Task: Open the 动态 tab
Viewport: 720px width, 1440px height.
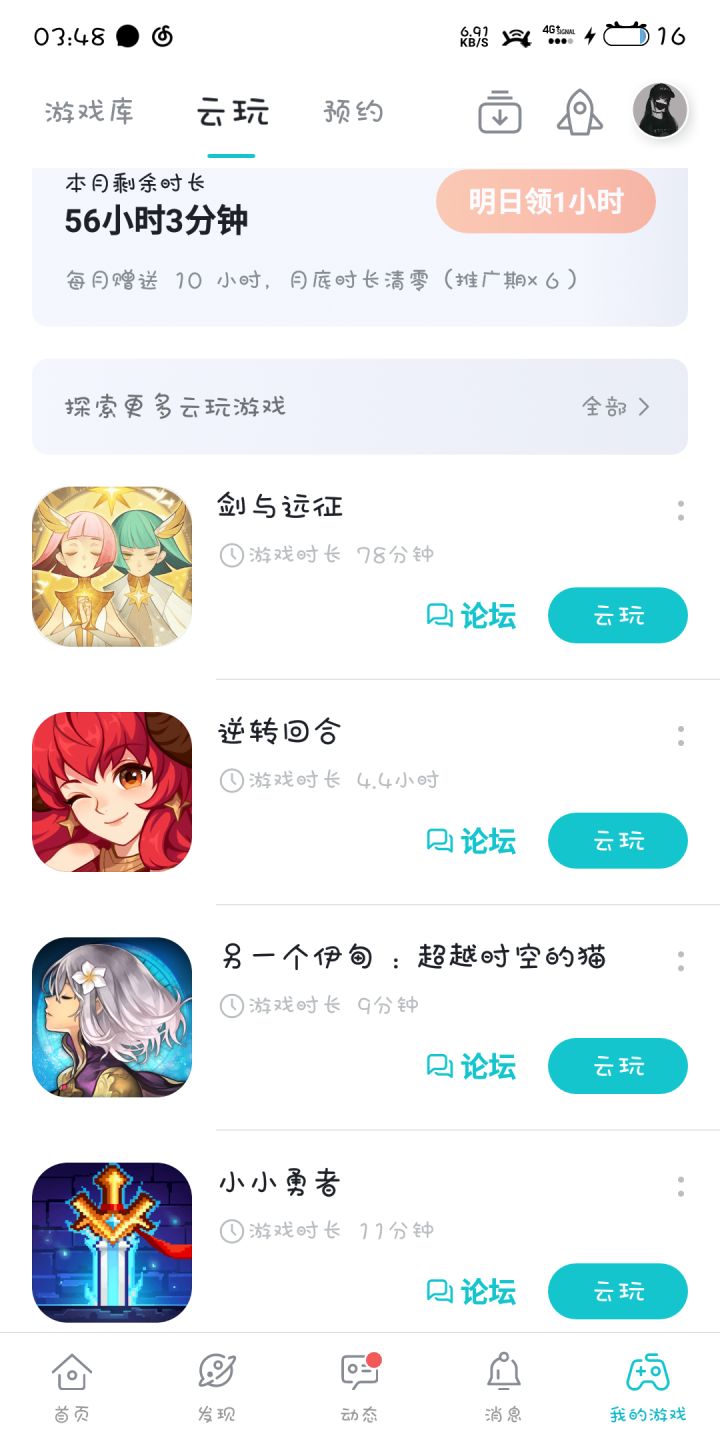Action: [360, 1386]
